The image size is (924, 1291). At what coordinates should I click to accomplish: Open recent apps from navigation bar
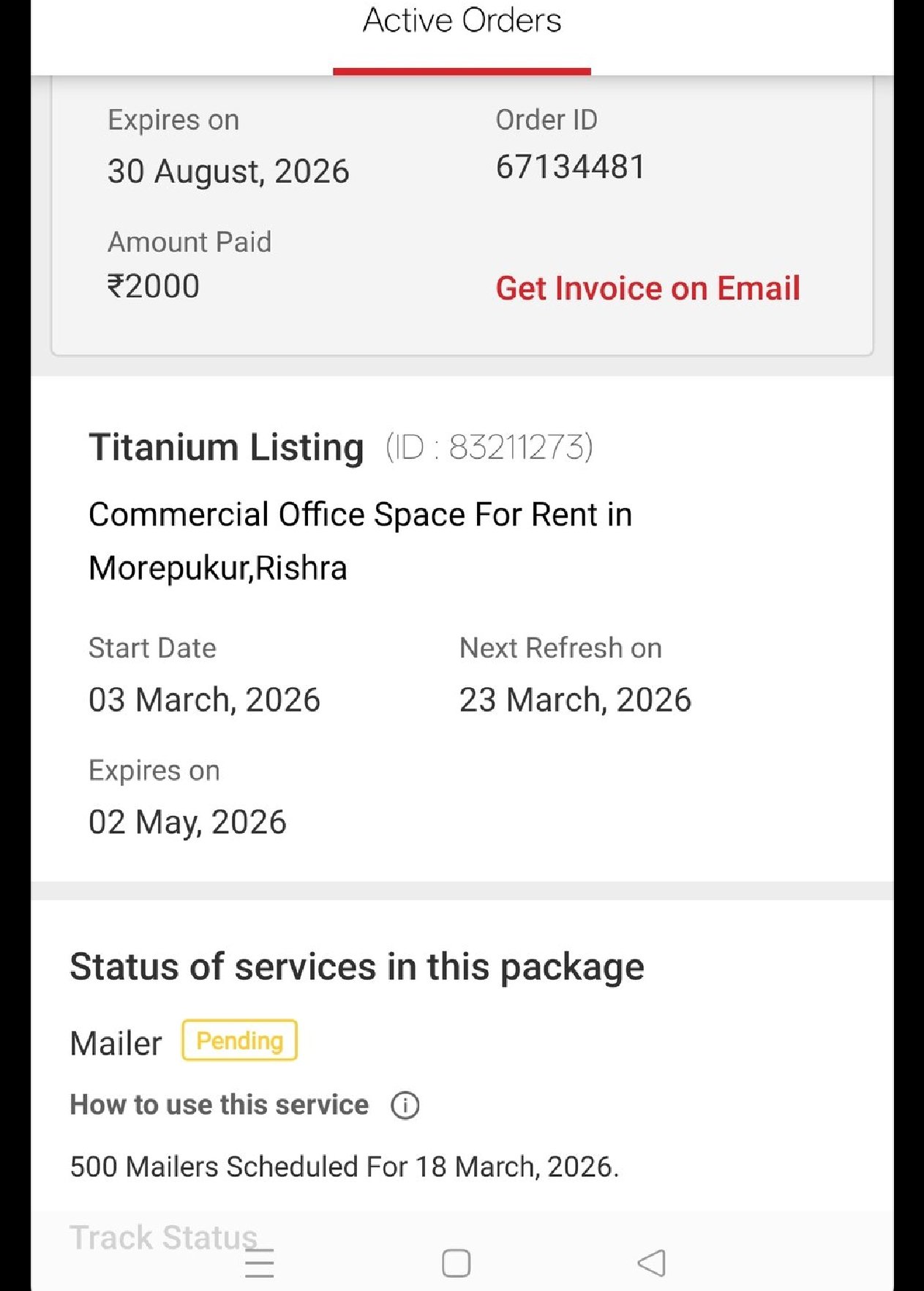point(260,1264)
